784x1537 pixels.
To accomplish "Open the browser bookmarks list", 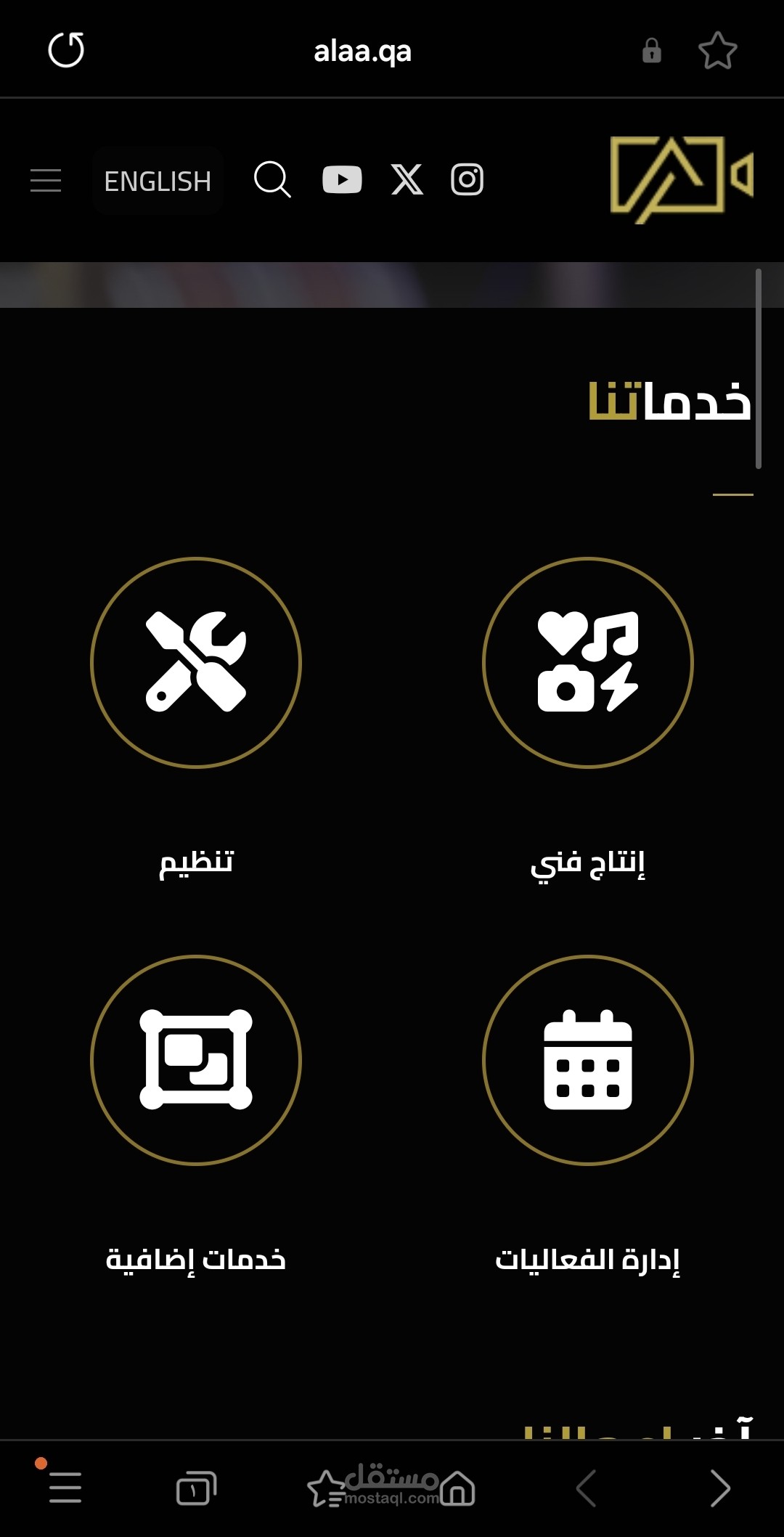I will pos(327,1488).
